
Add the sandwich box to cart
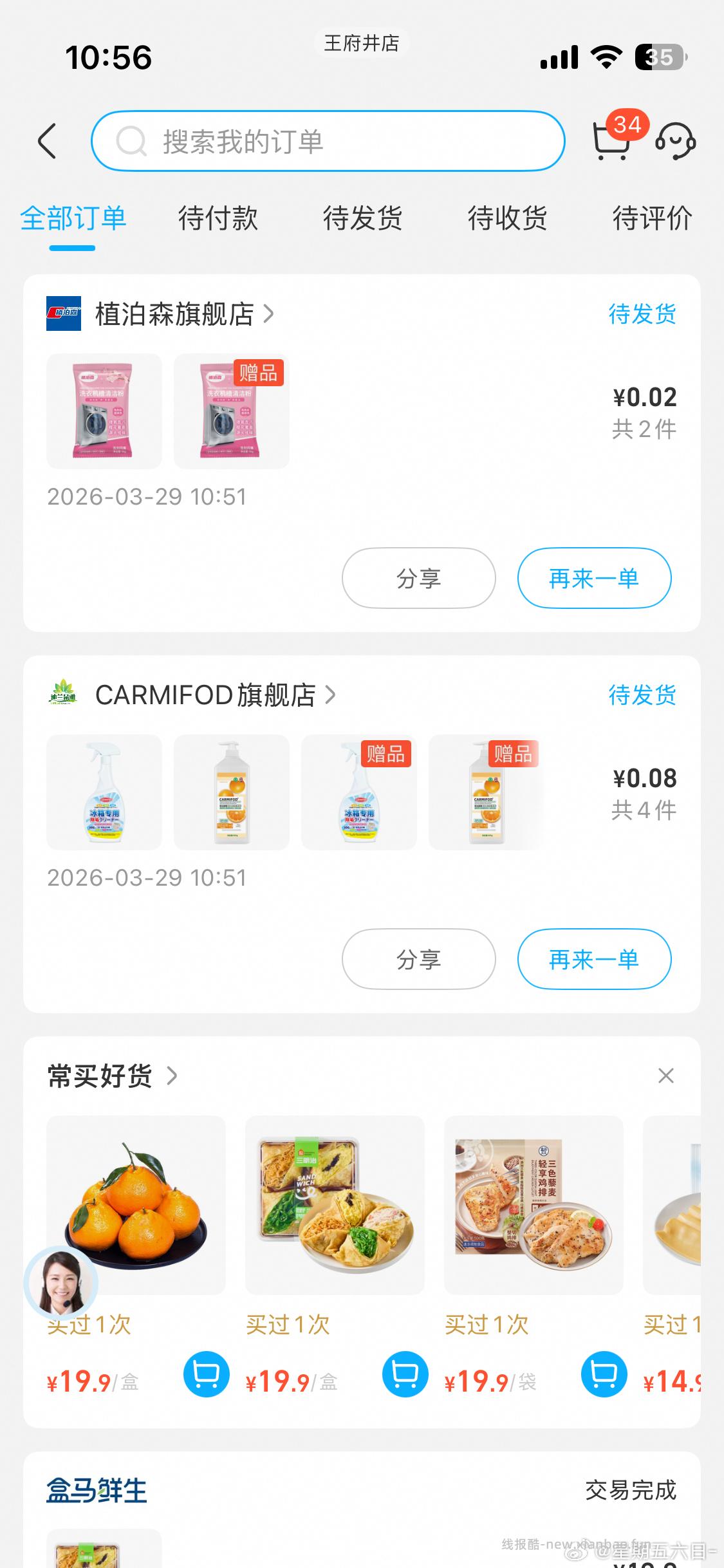[x=404, y=1374]
